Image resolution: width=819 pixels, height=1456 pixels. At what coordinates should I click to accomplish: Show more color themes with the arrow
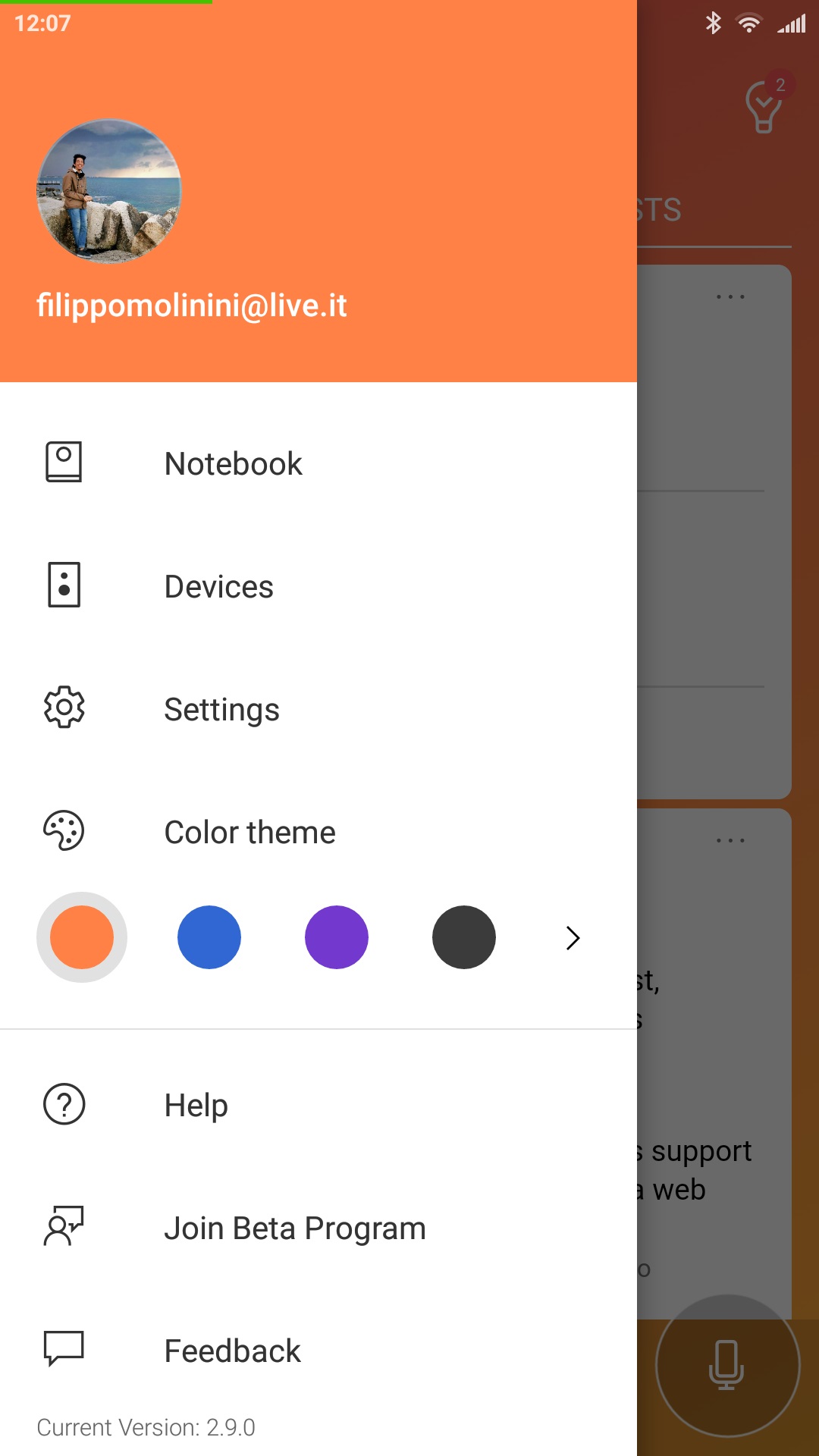(x=573, y=938)
